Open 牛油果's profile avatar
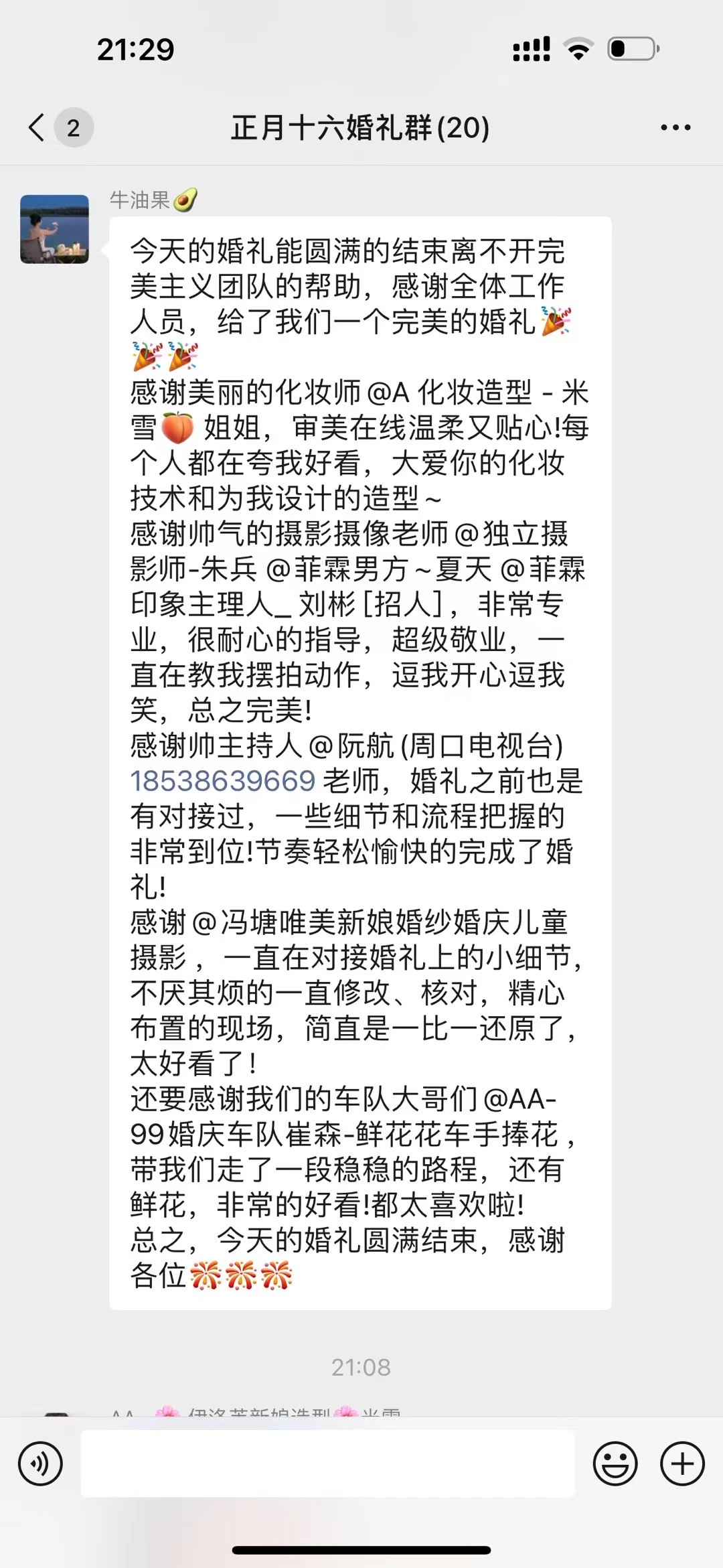 (54, 229)
